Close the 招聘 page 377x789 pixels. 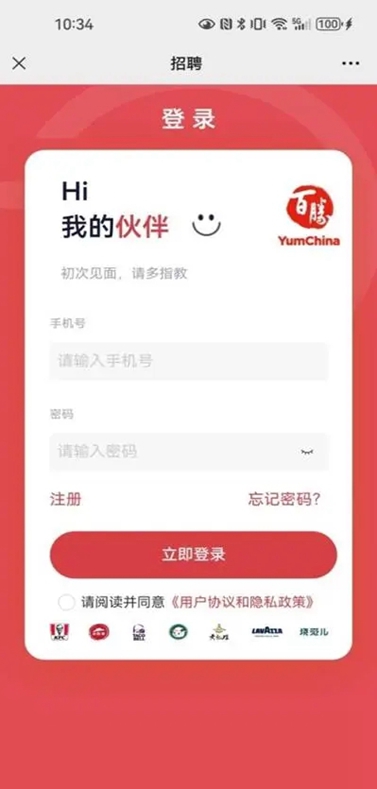point(19,63)
